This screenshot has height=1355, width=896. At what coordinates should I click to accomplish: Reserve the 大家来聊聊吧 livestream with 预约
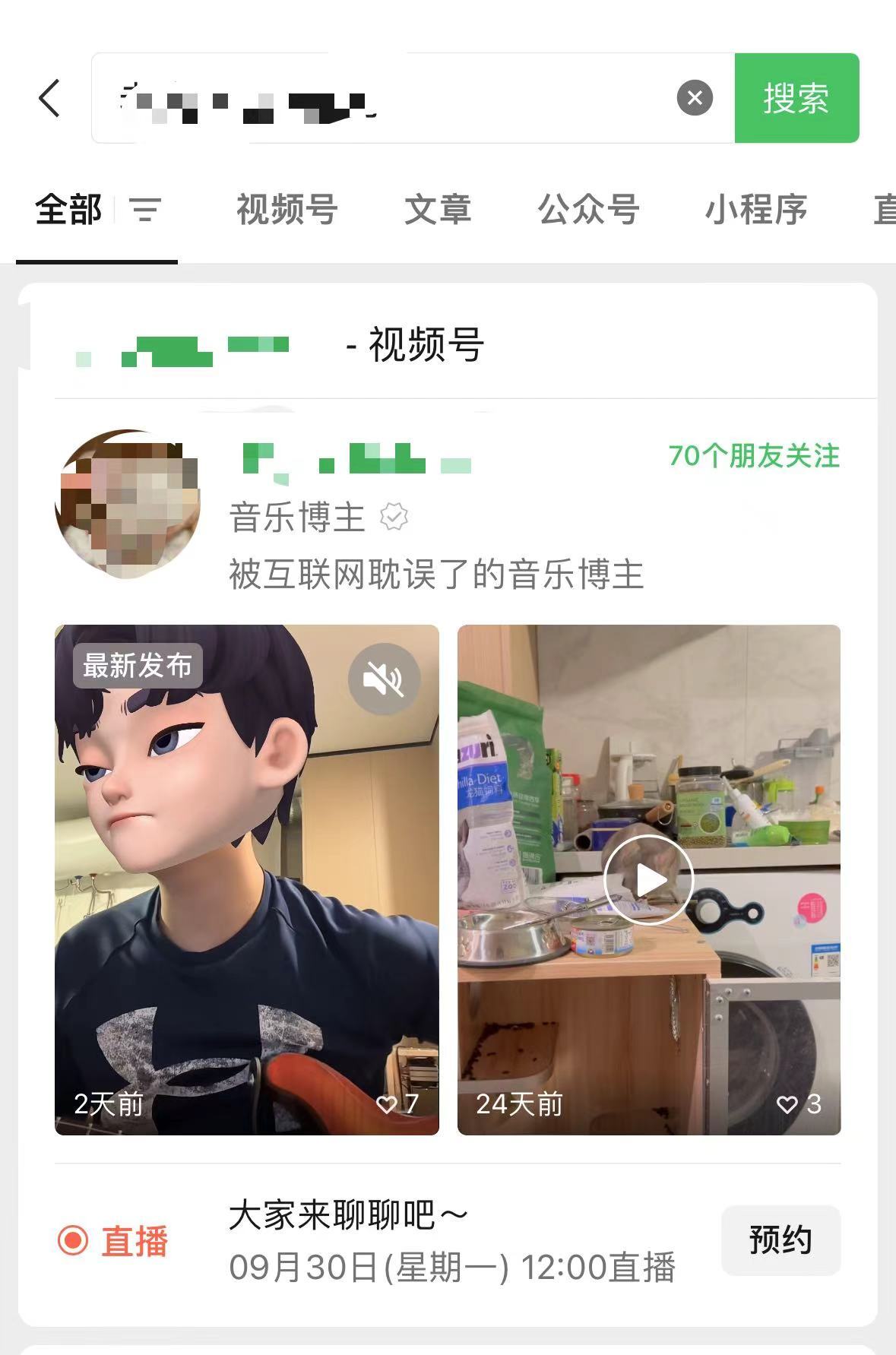pos(780,1239)
